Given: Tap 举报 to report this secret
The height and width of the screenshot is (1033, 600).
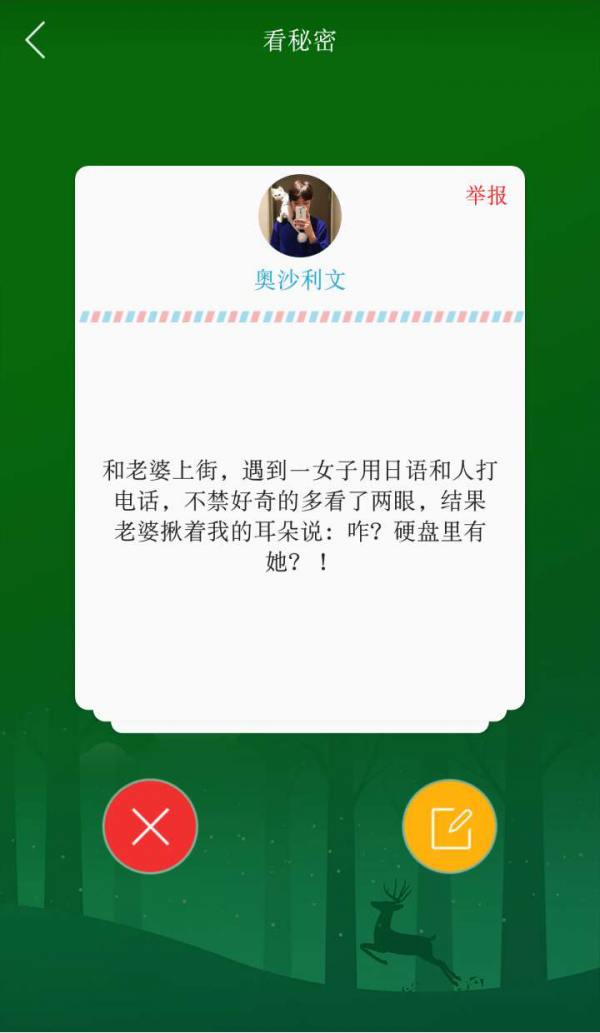Looking at the screenshot, I should (x=486, y=196).
